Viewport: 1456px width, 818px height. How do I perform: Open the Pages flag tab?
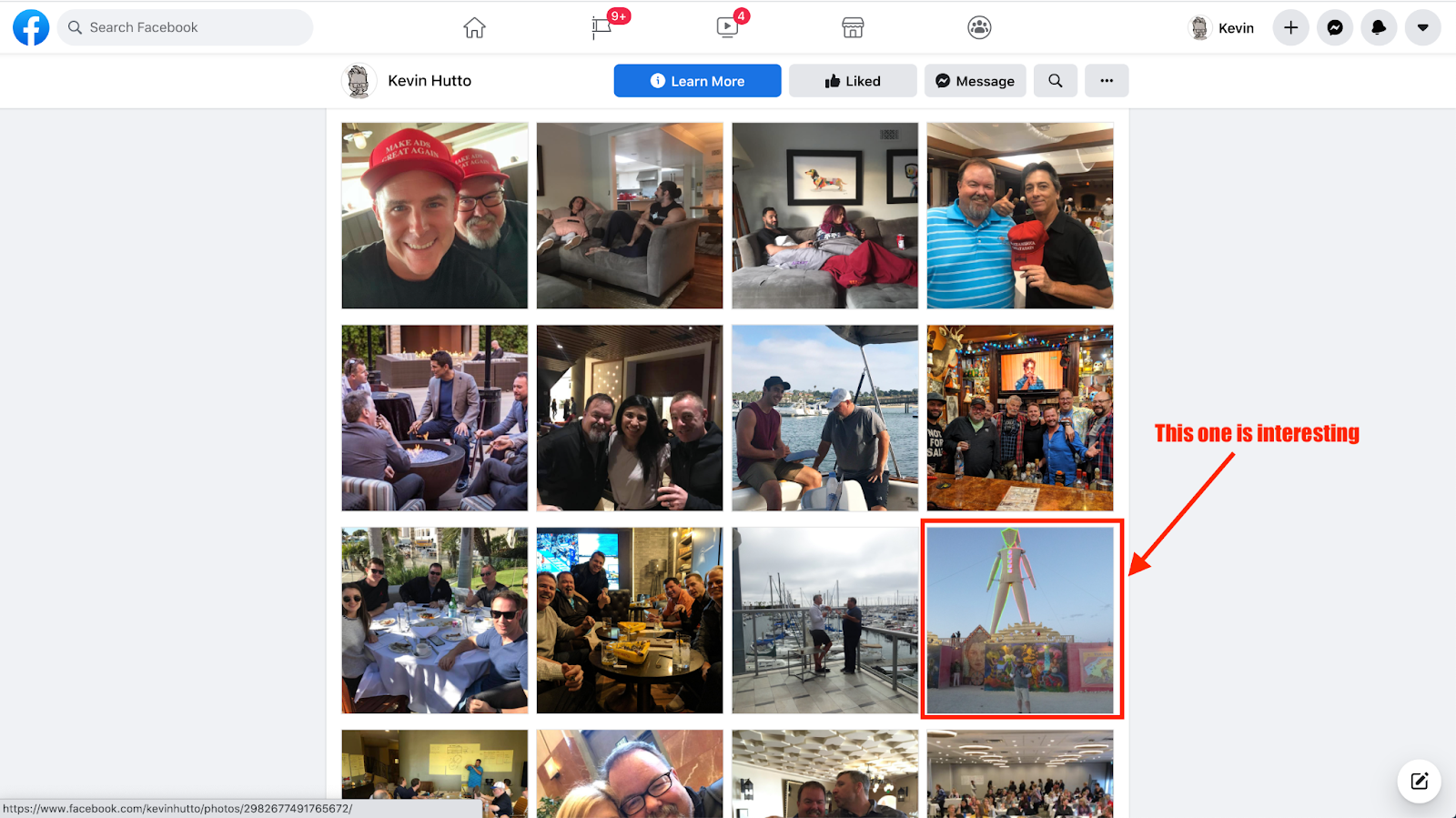601,27
